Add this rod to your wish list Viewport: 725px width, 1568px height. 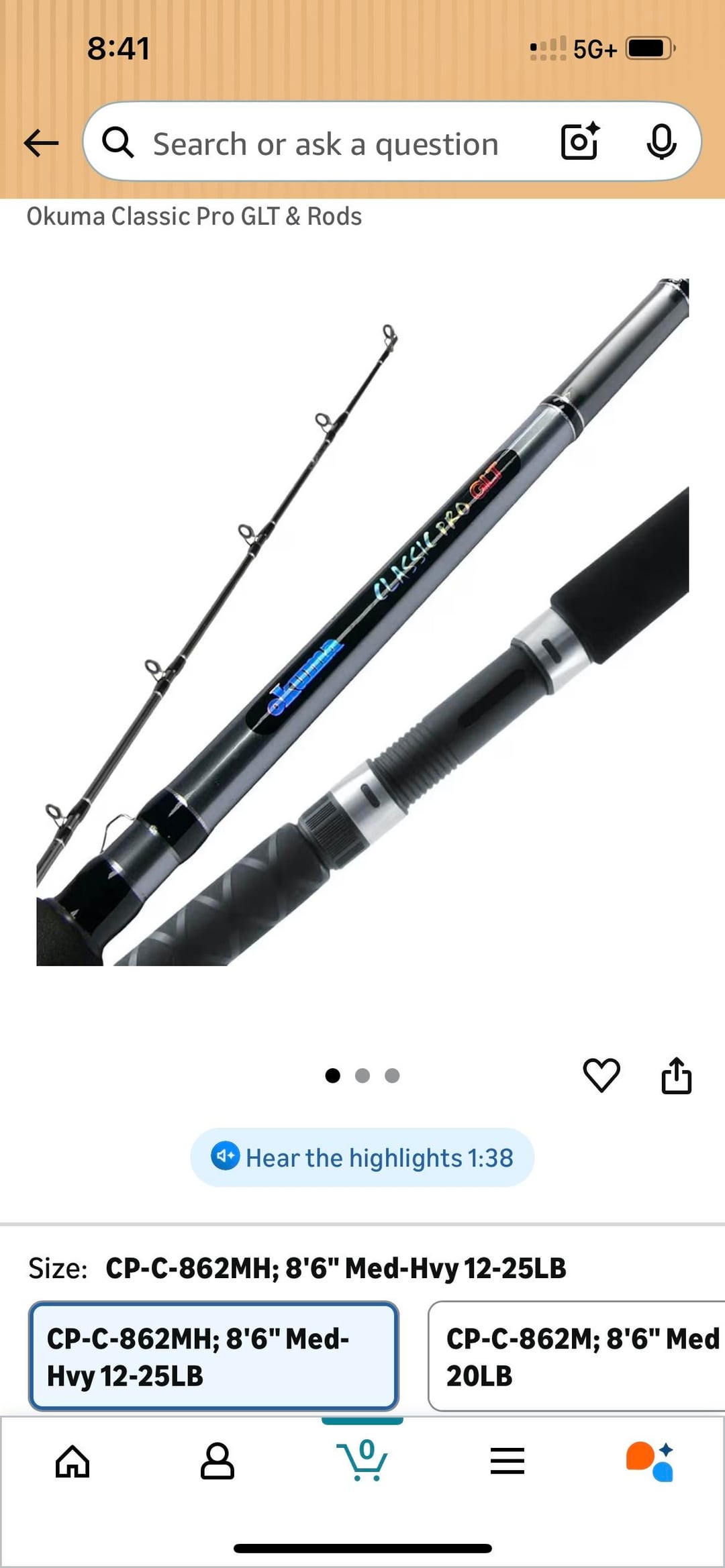pyautogui.click(x=601, y=1075)
